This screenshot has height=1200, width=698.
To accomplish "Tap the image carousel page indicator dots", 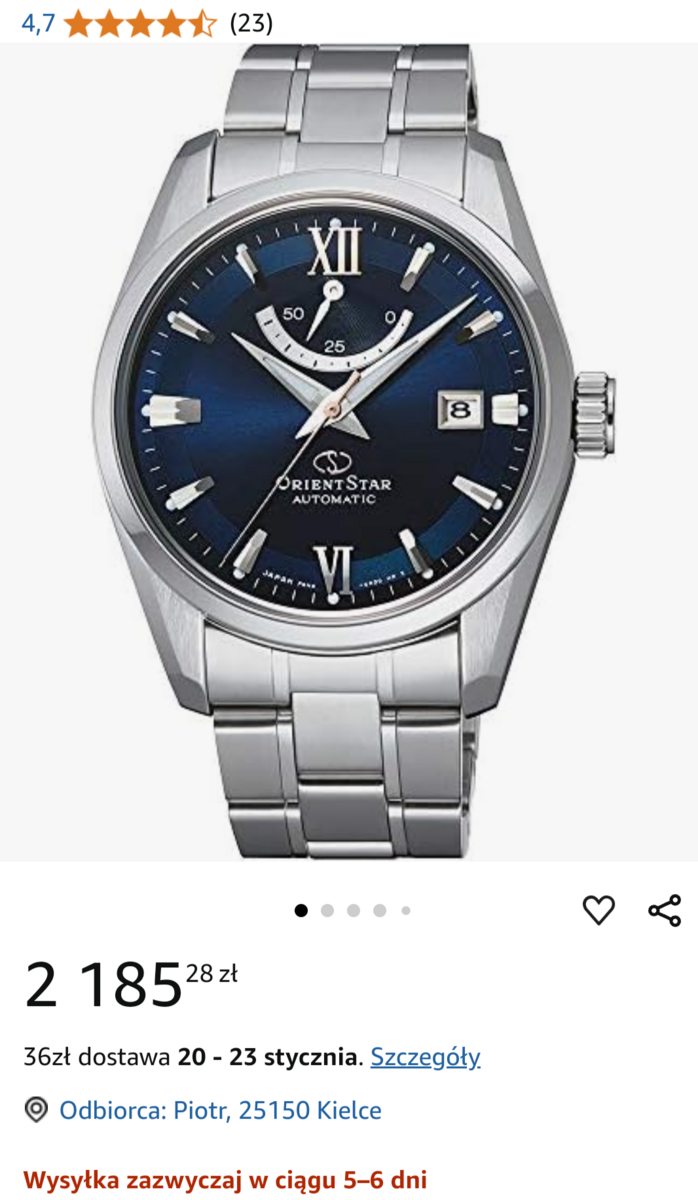I will tap(353, 911).
